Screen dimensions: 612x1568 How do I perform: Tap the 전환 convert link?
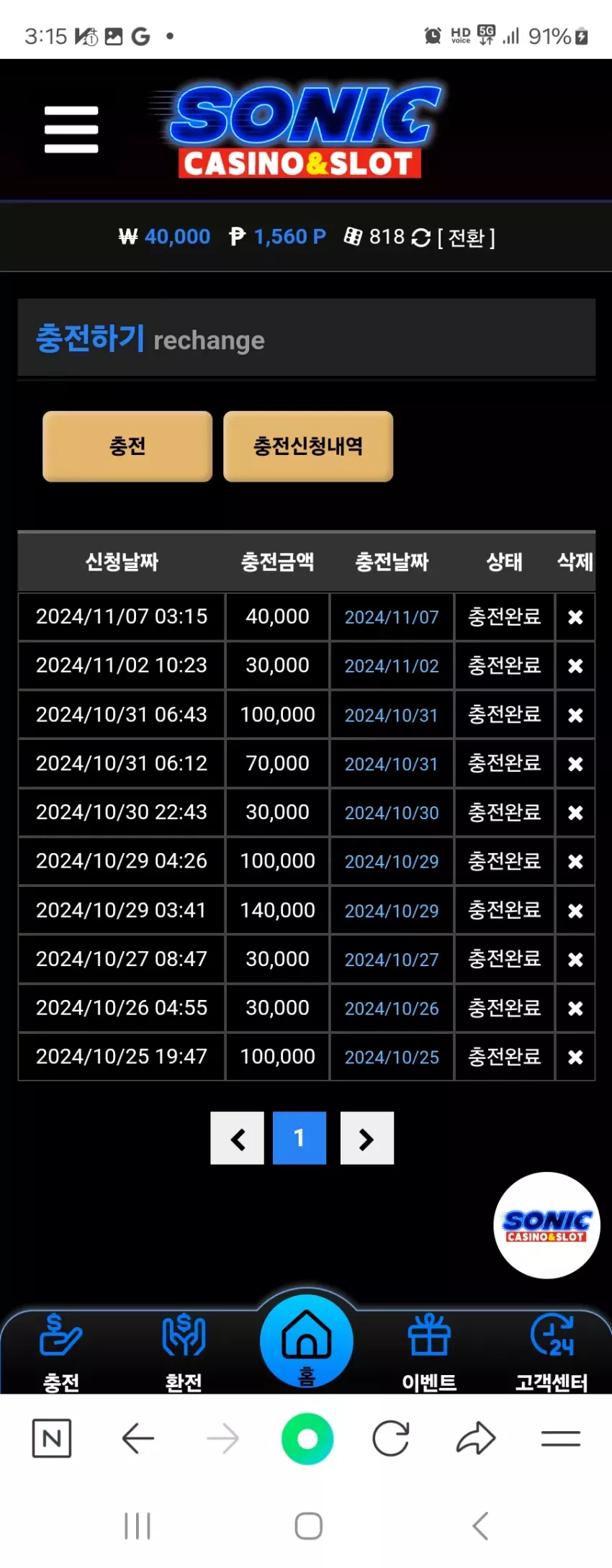click(x=467, y=237)
